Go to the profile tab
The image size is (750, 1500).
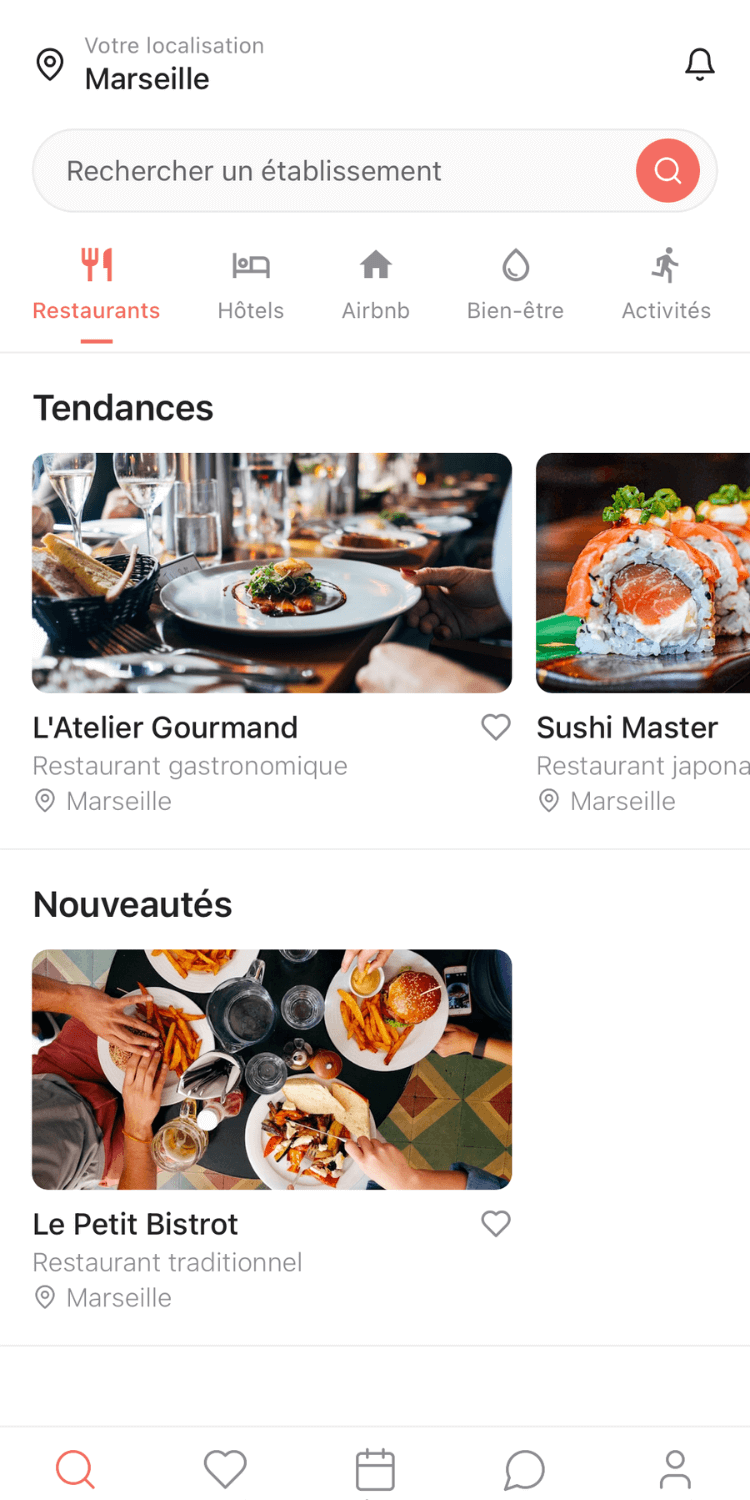coord(675,1469)
